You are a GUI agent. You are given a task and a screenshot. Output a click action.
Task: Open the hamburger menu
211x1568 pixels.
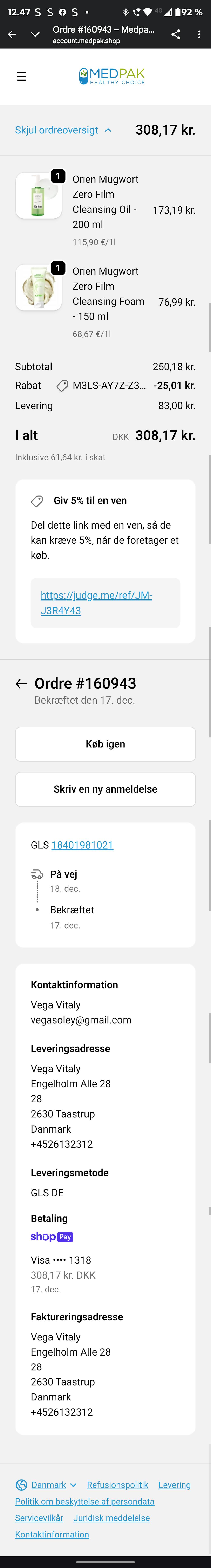pos(21,76)
